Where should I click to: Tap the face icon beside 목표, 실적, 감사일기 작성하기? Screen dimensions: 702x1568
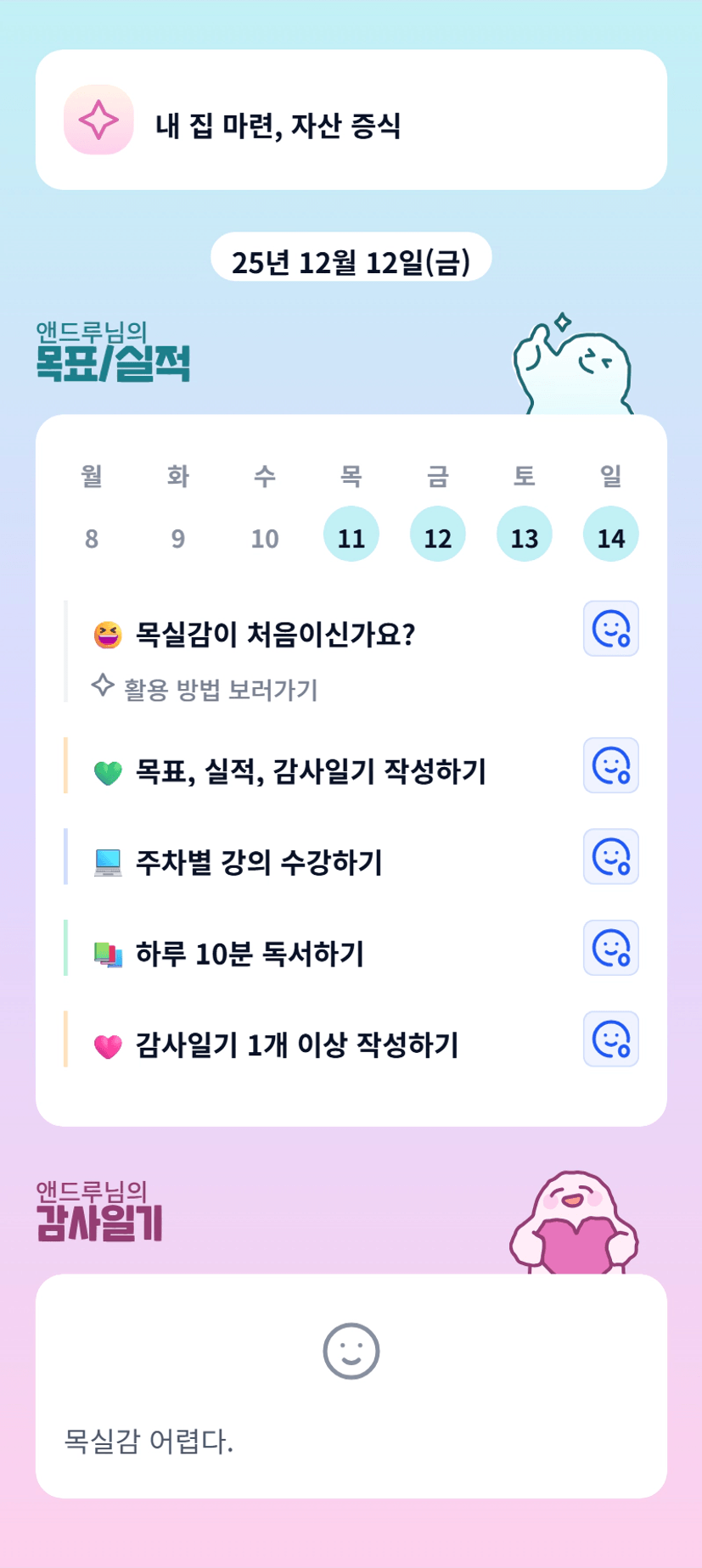click(x=611, y=765)
